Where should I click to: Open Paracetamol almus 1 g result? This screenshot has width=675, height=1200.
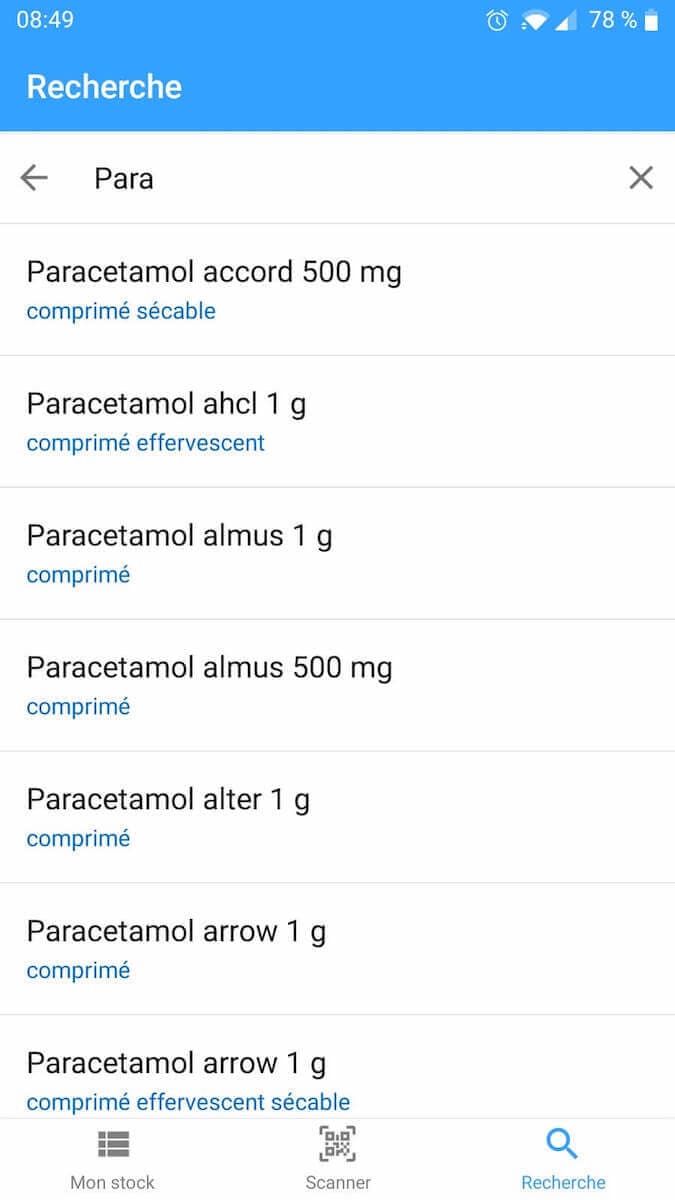(337, 553)
